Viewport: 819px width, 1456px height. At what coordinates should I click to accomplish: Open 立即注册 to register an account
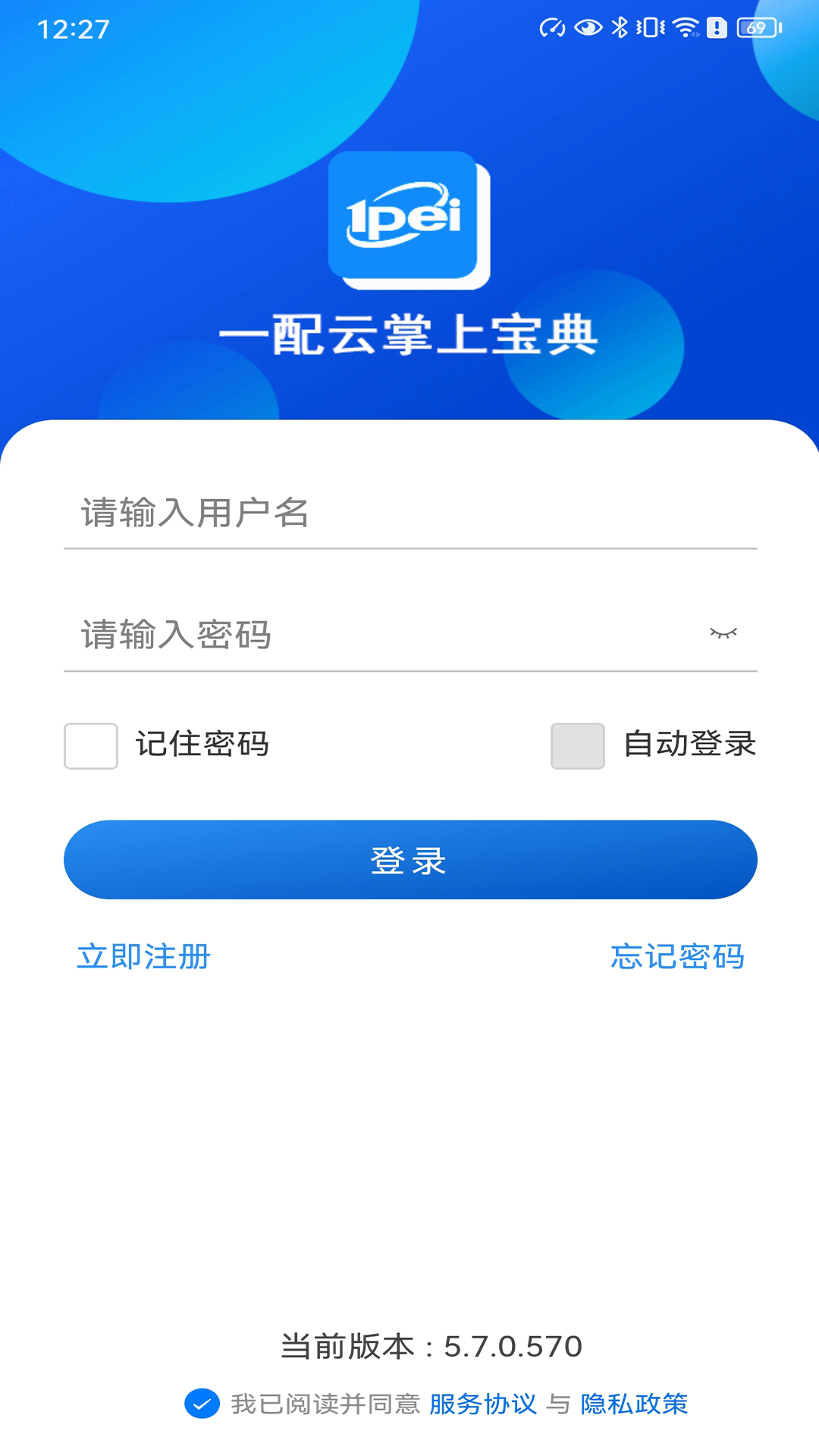[x=143, y=957]
